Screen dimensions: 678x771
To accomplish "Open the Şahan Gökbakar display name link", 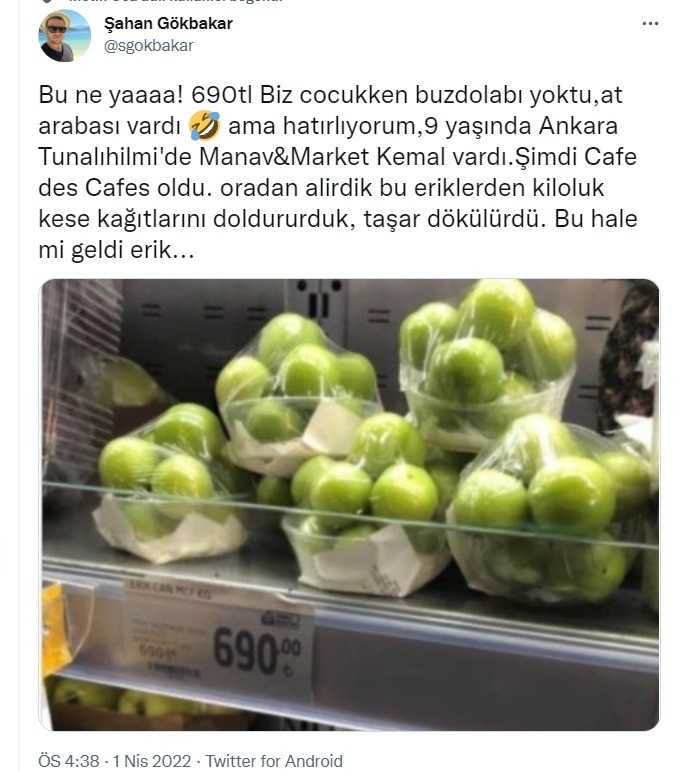I will [x=168, y=24].
